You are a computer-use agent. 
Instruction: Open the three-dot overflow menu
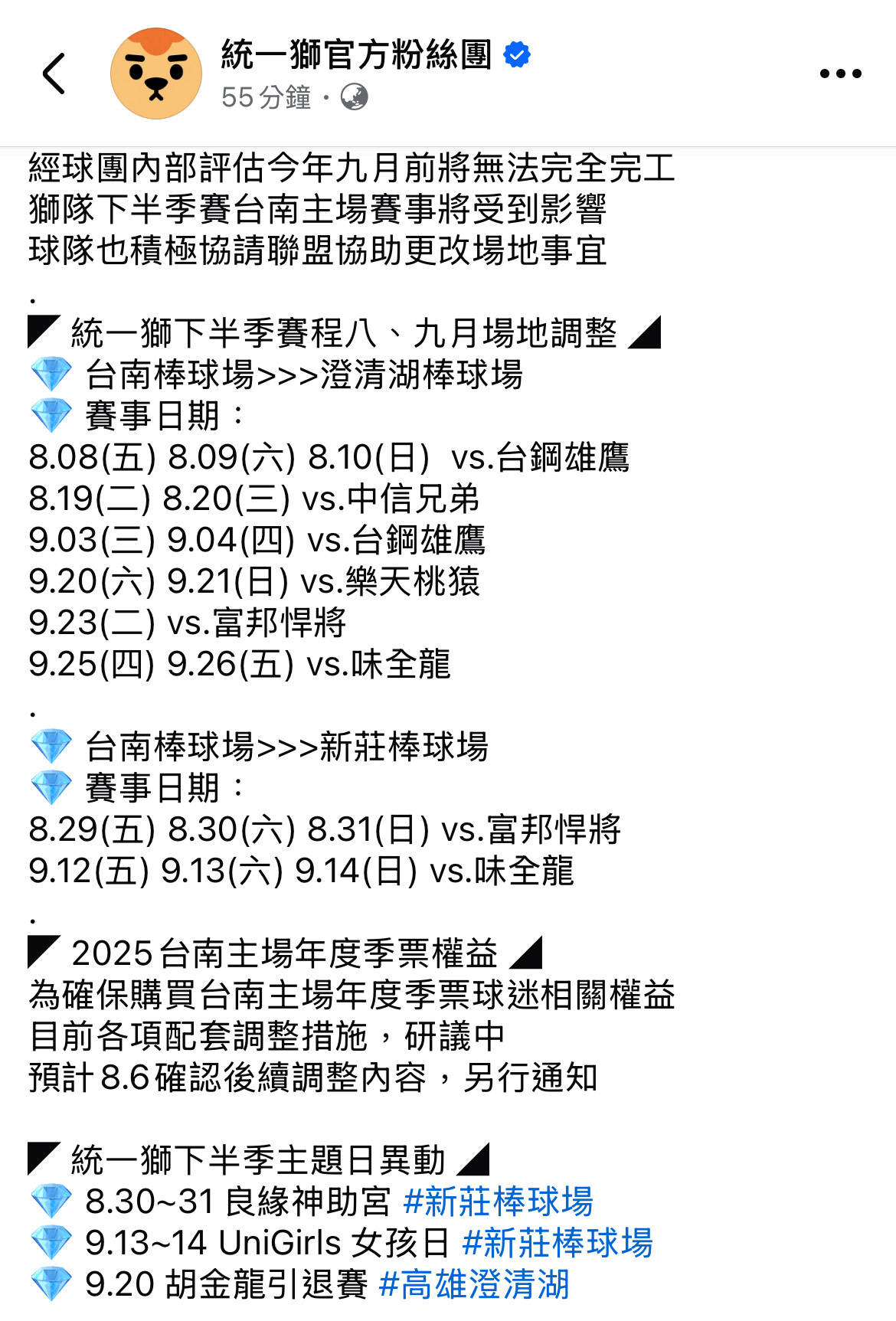click(x=840, y=74)
